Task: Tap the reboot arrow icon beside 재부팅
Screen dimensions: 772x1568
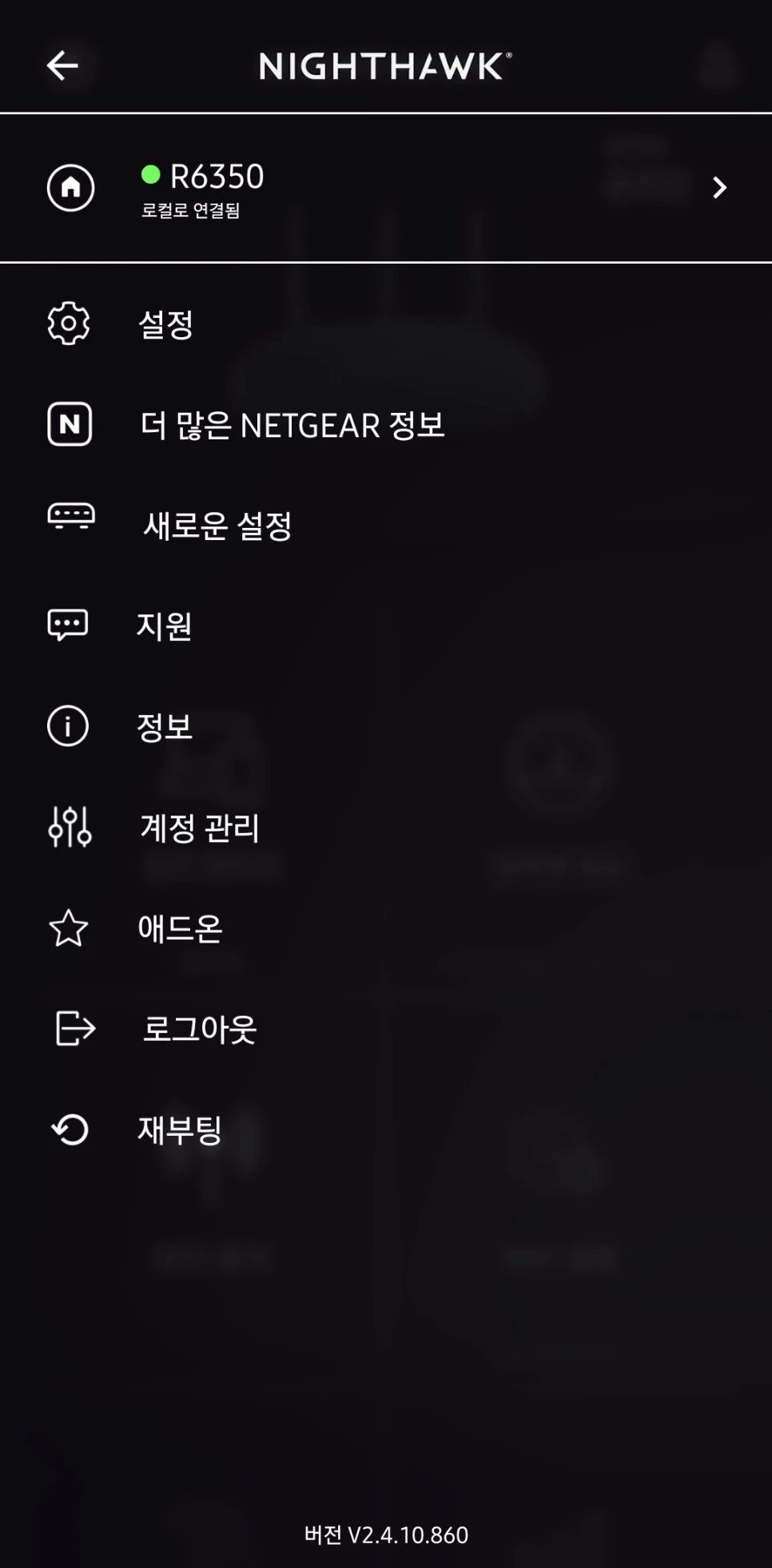Action: click(x=70, y=1129)
